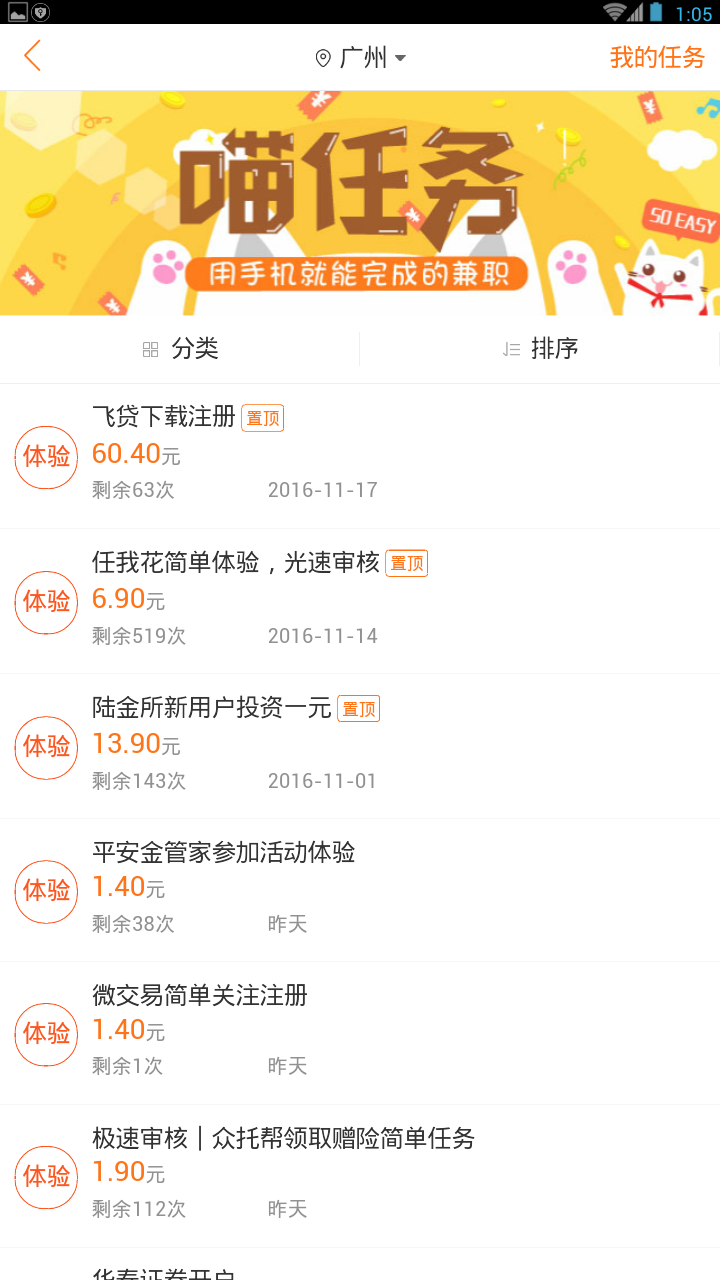Open 任我花简单体验 task
The image size is (720, 1280).
(x=360, y=601)
